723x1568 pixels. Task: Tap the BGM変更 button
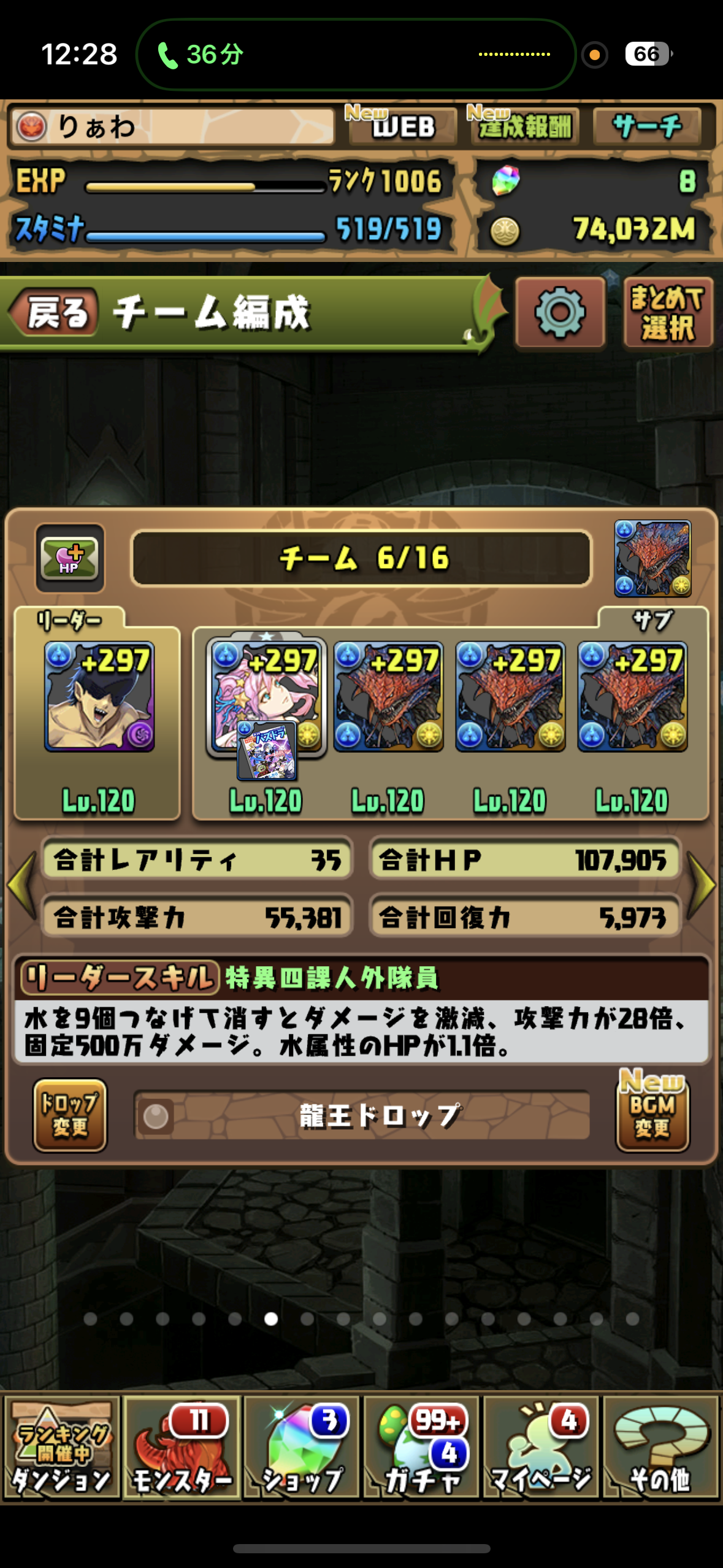point(652,1115)
